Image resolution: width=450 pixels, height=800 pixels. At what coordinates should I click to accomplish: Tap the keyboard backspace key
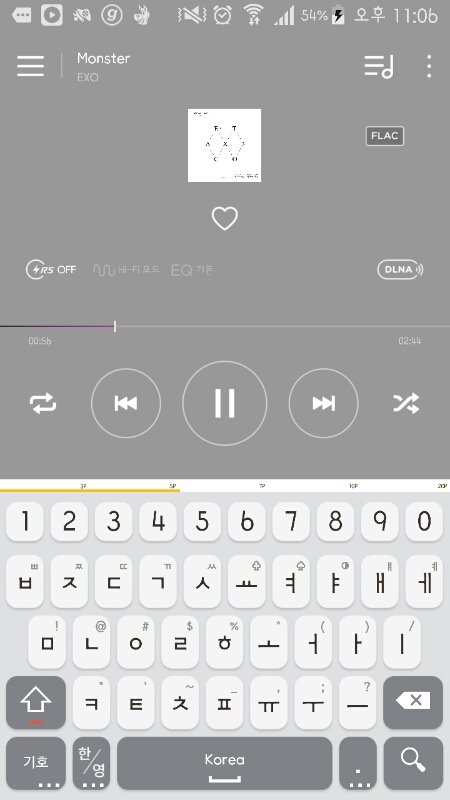point(413,703)
